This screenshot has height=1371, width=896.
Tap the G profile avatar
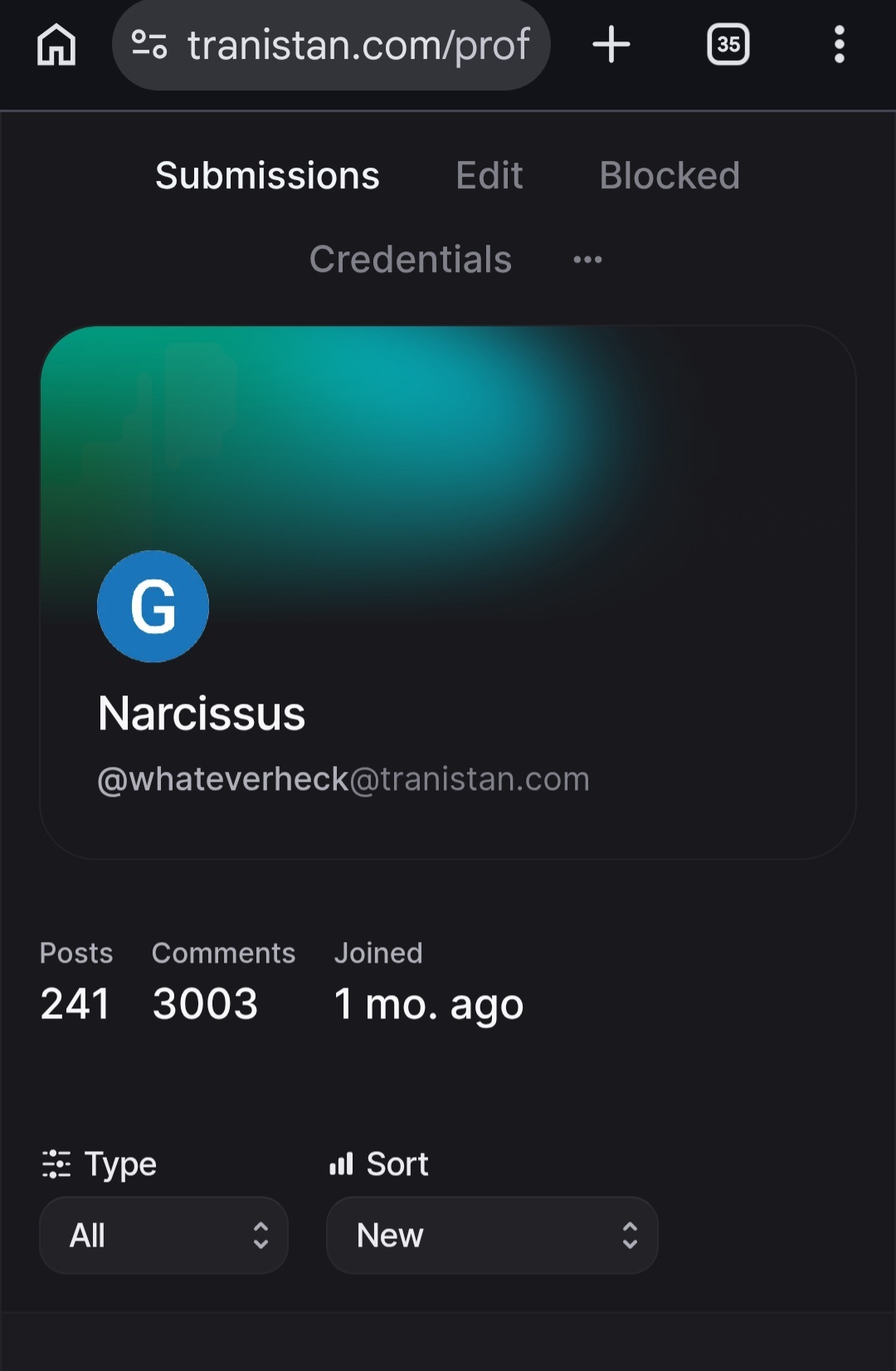coord(153,606)
